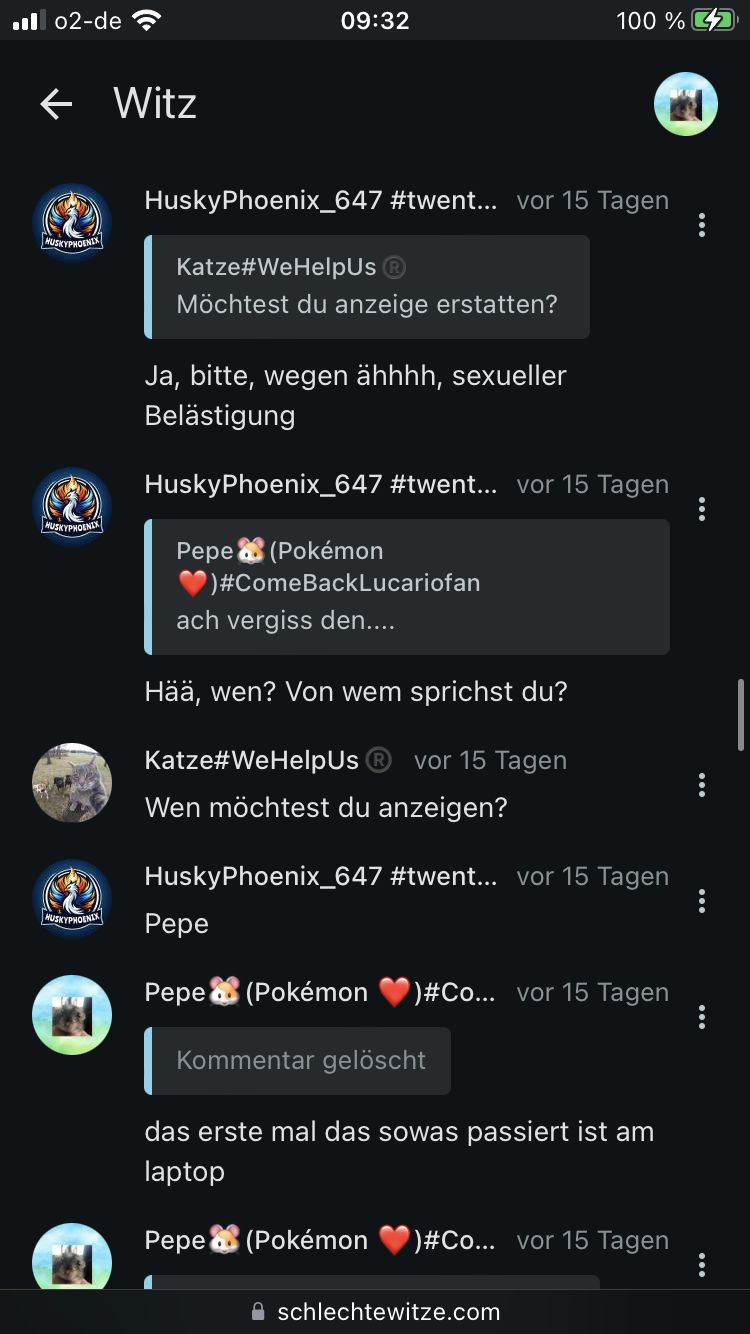750x1334 pixels.
Task: Open options for the "das erste mal" comment
Action: [x=702, y=1017]
